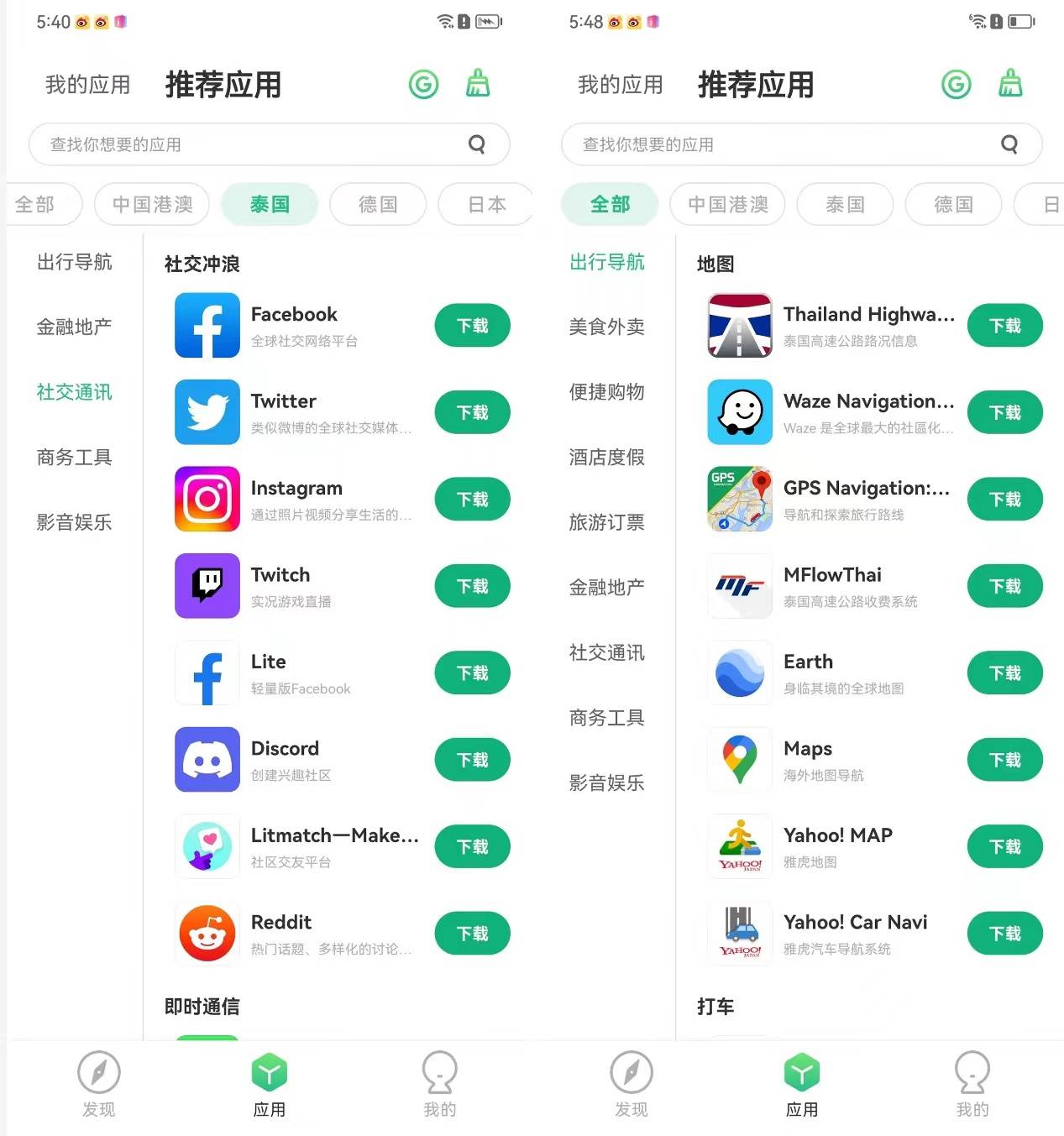The height and width of the screenshot is (1136, 1064).
Task: Download the Twitter app
Action: 472,412
